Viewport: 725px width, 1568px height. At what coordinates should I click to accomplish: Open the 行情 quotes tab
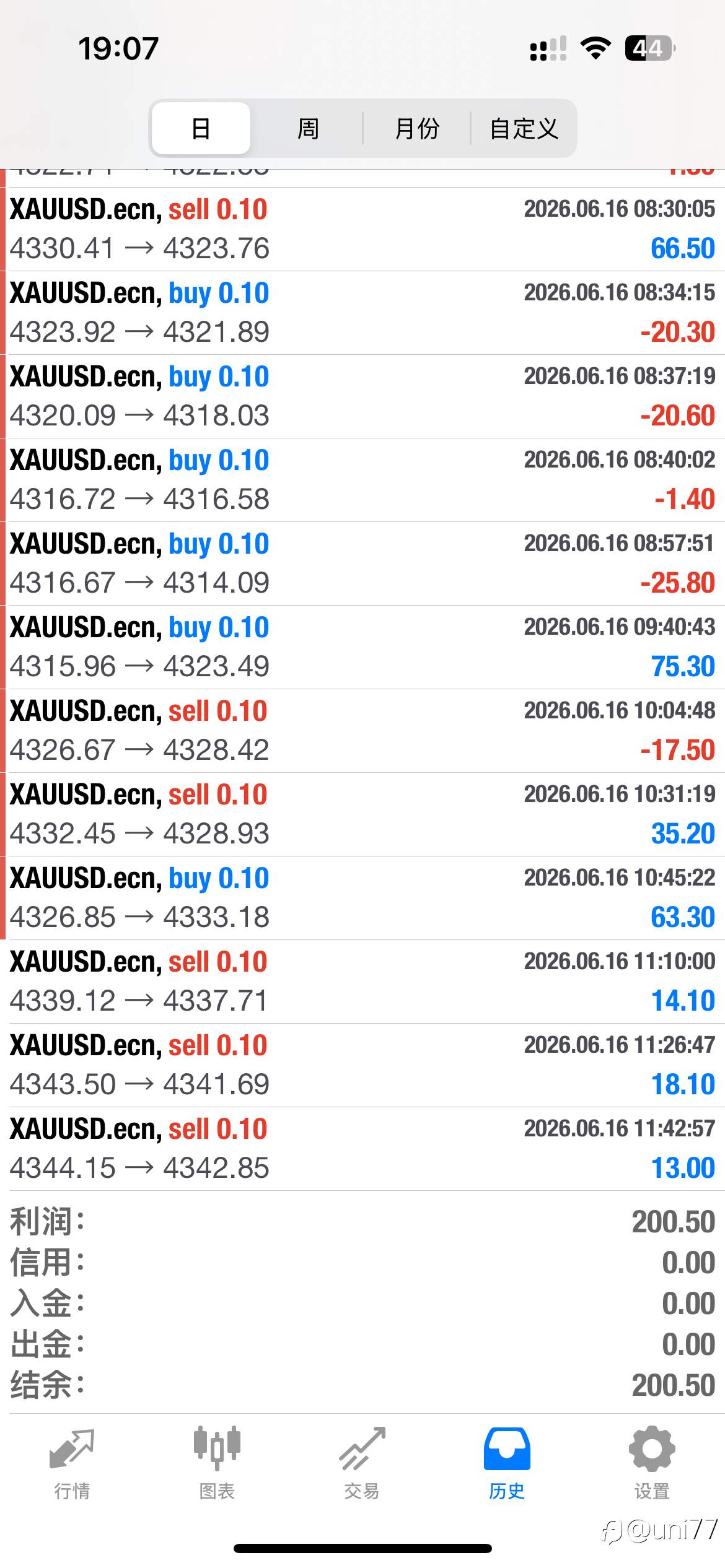pos(72,1464)
